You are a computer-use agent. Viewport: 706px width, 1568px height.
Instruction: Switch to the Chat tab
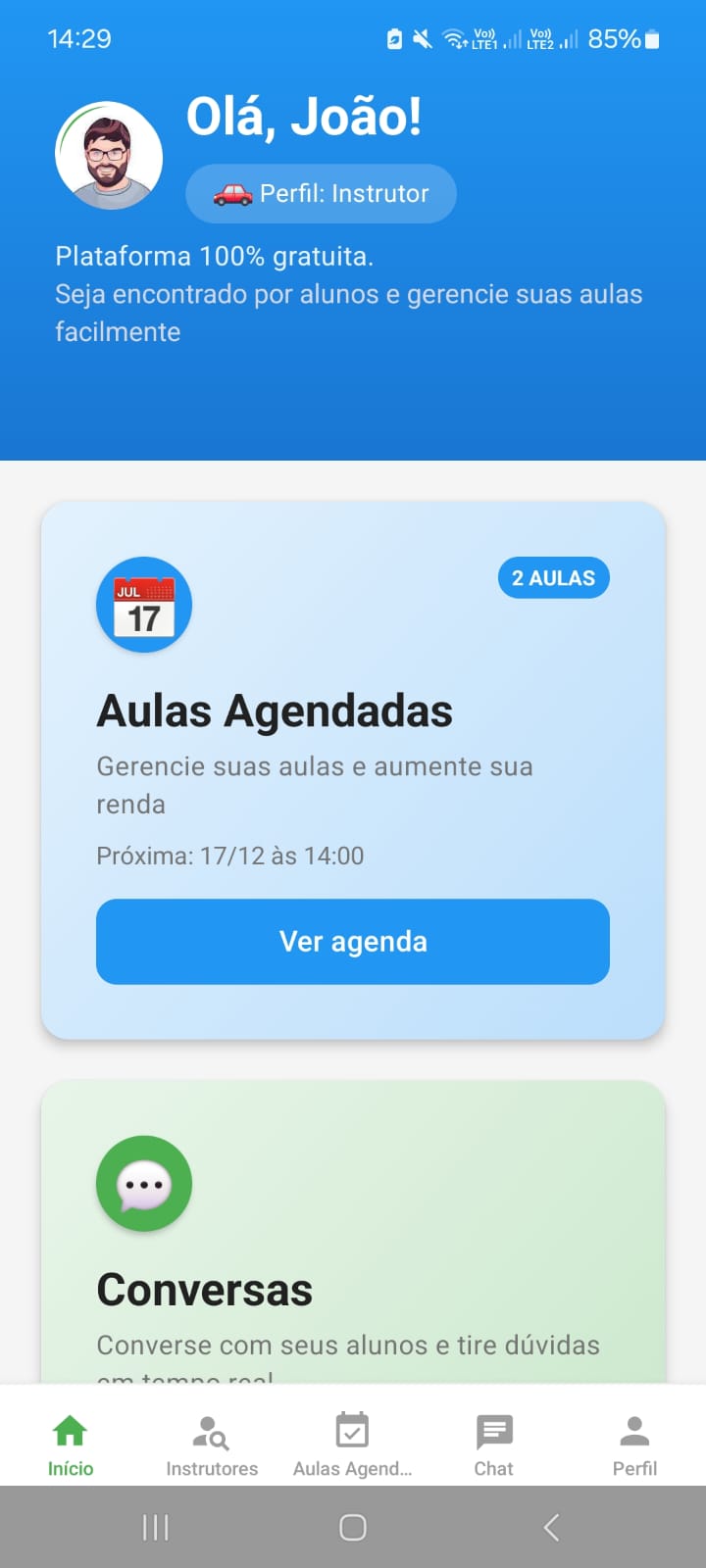[493, 1441]
